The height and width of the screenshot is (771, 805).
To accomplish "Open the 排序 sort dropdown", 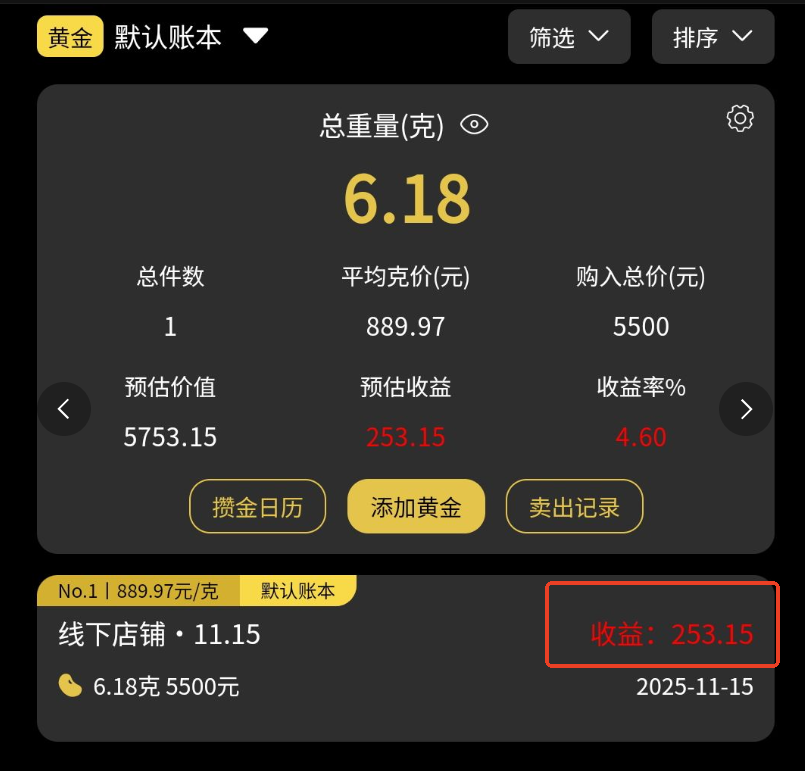I will [712, 37].
